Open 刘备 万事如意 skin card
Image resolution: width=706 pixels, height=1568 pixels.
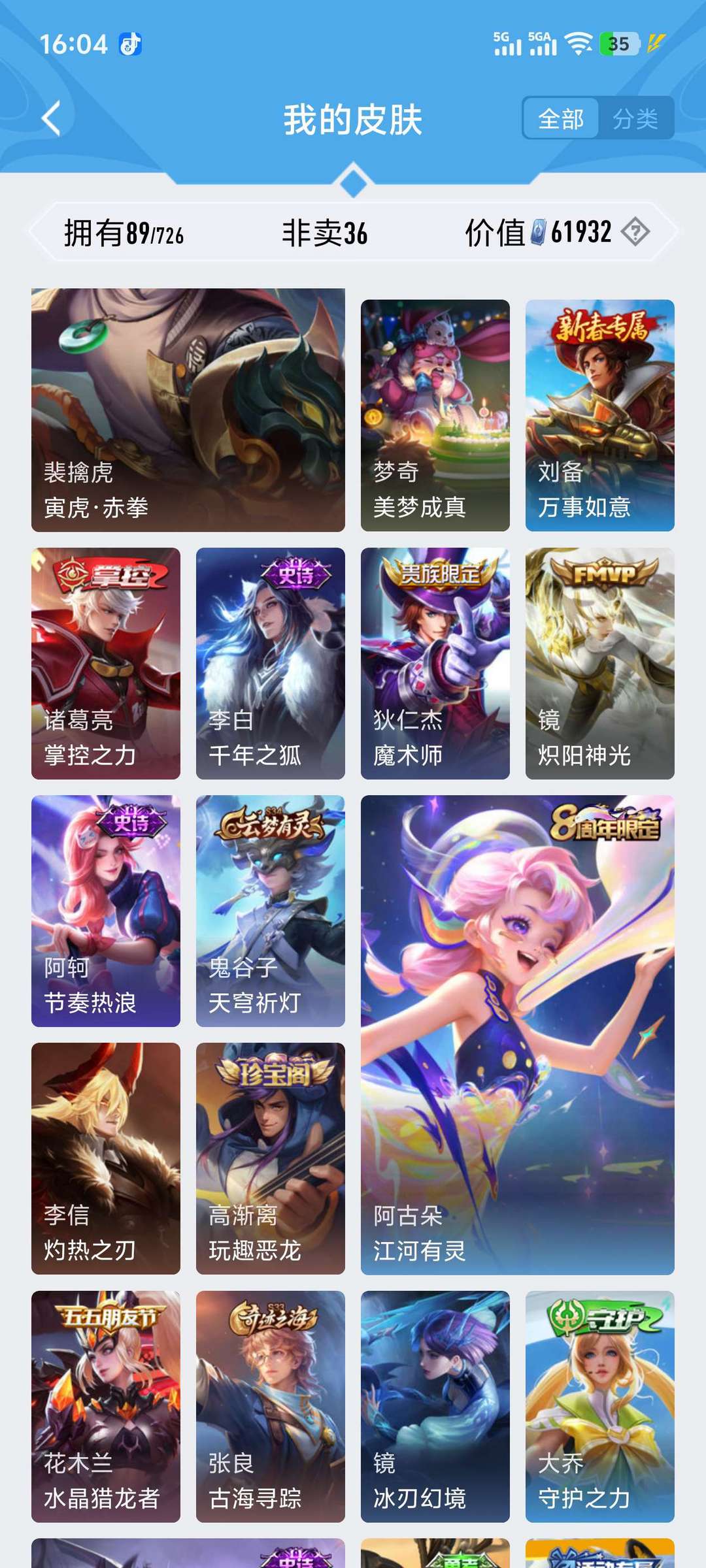599,415
